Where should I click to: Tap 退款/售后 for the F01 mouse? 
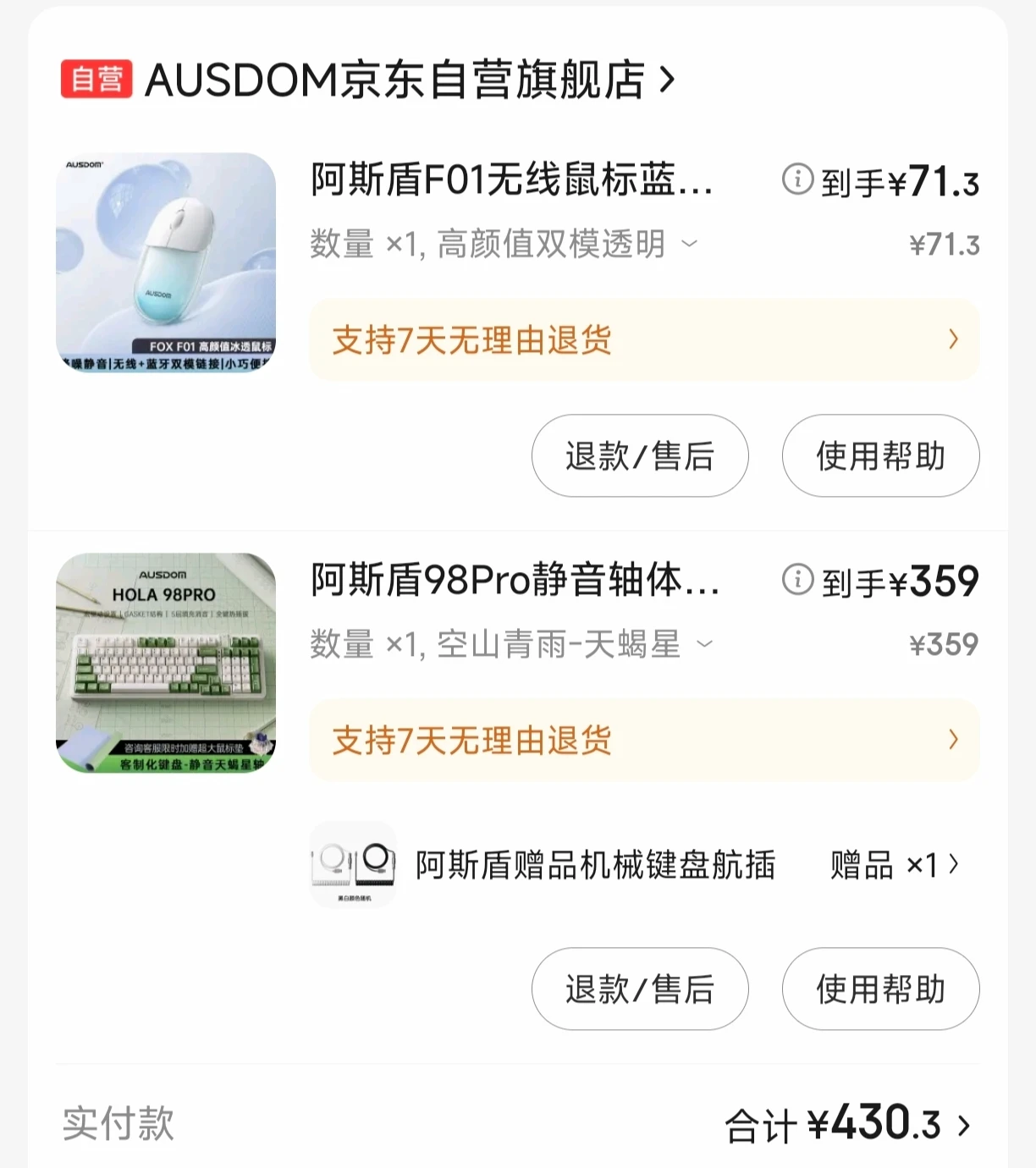(x=640, y=456)
